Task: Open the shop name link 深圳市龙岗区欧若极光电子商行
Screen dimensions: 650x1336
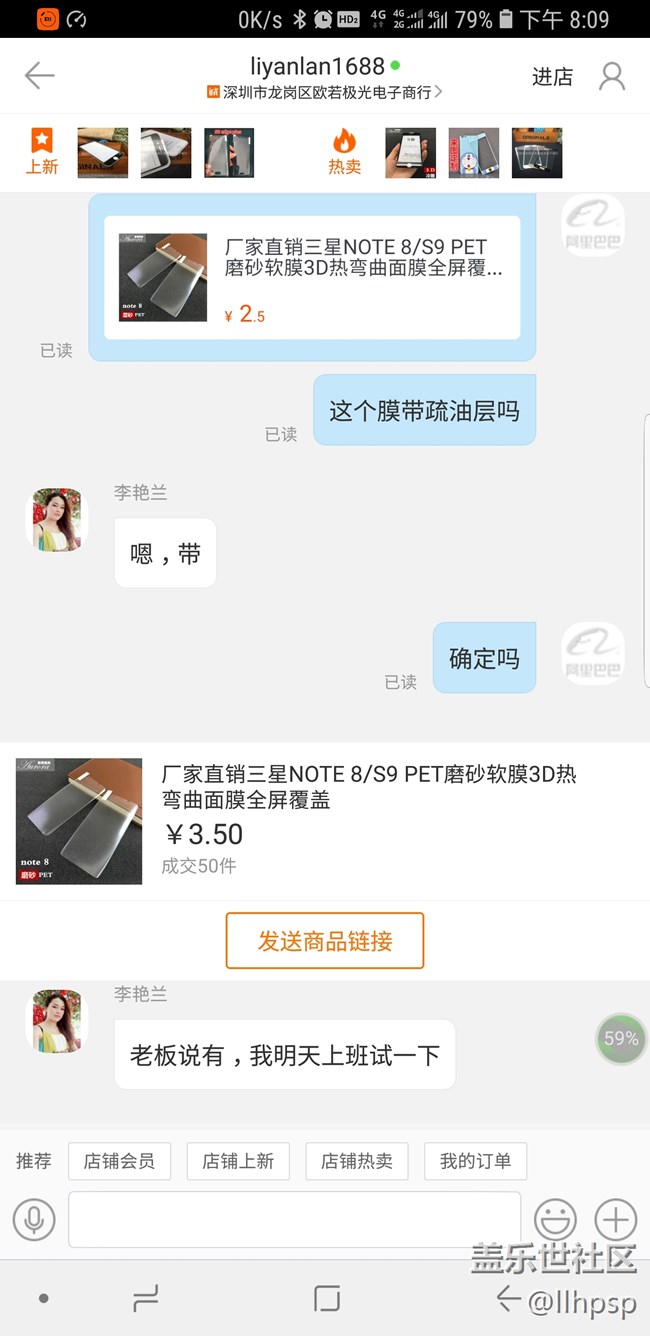Action: [324, 93]
